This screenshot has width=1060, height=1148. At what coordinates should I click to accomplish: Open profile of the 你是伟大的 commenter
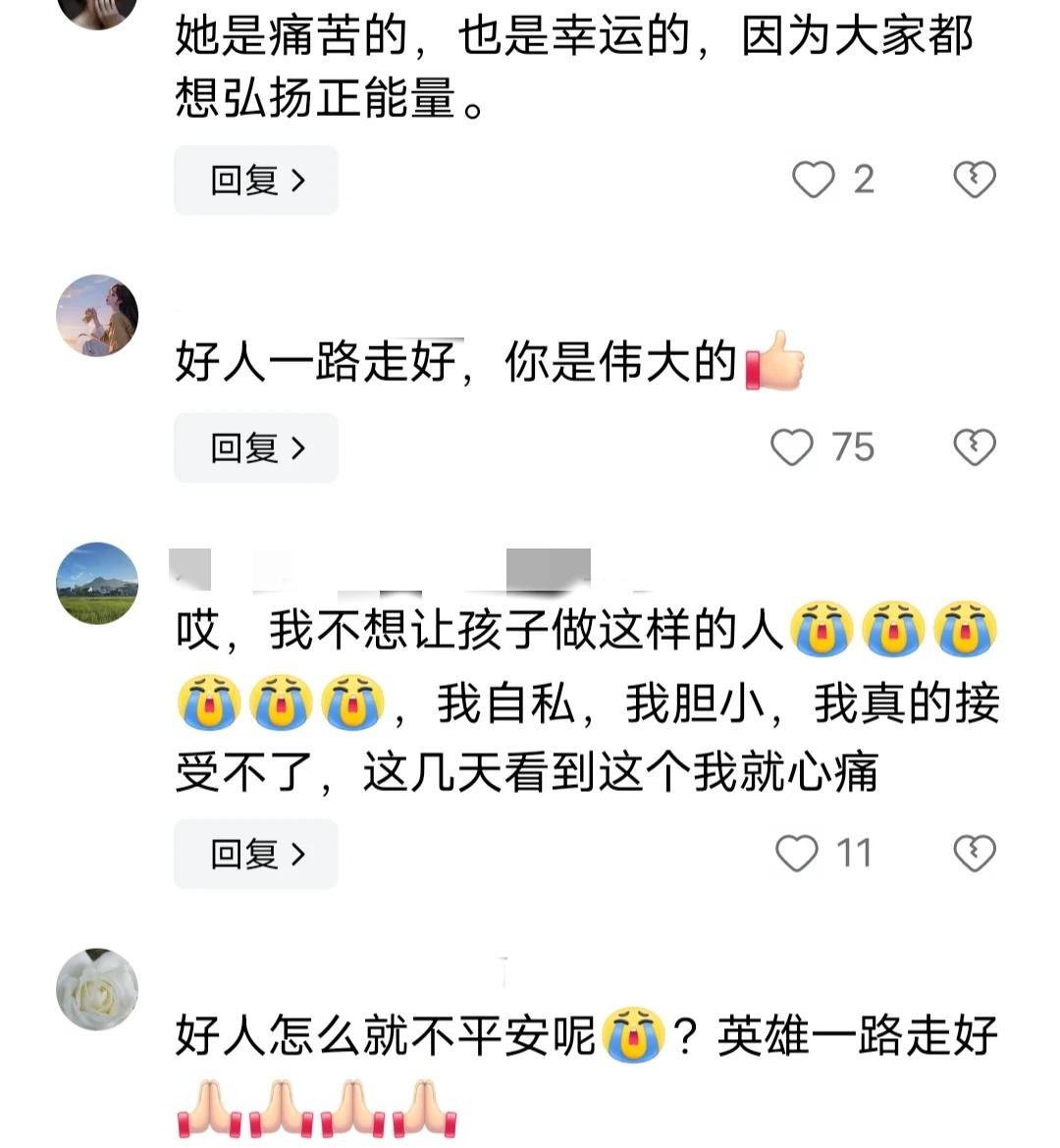[x=97, y=315]
